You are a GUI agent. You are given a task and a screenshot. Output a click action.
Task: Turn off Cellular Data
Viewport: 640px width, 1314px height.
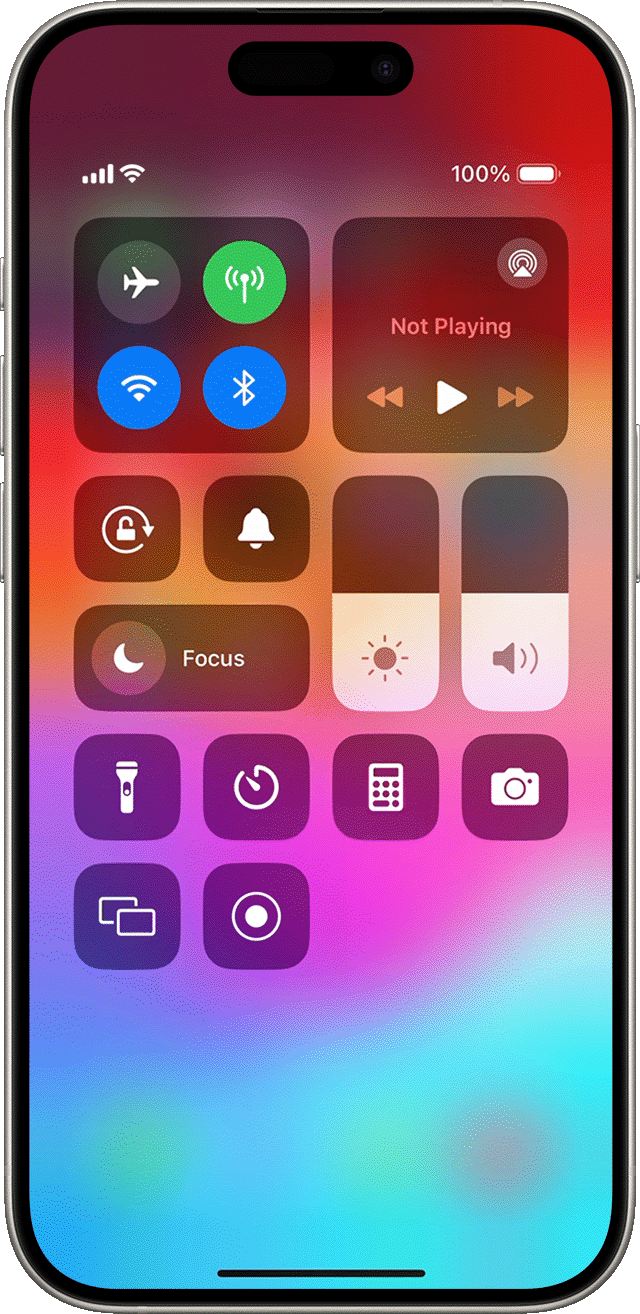(x=244, y=283)
